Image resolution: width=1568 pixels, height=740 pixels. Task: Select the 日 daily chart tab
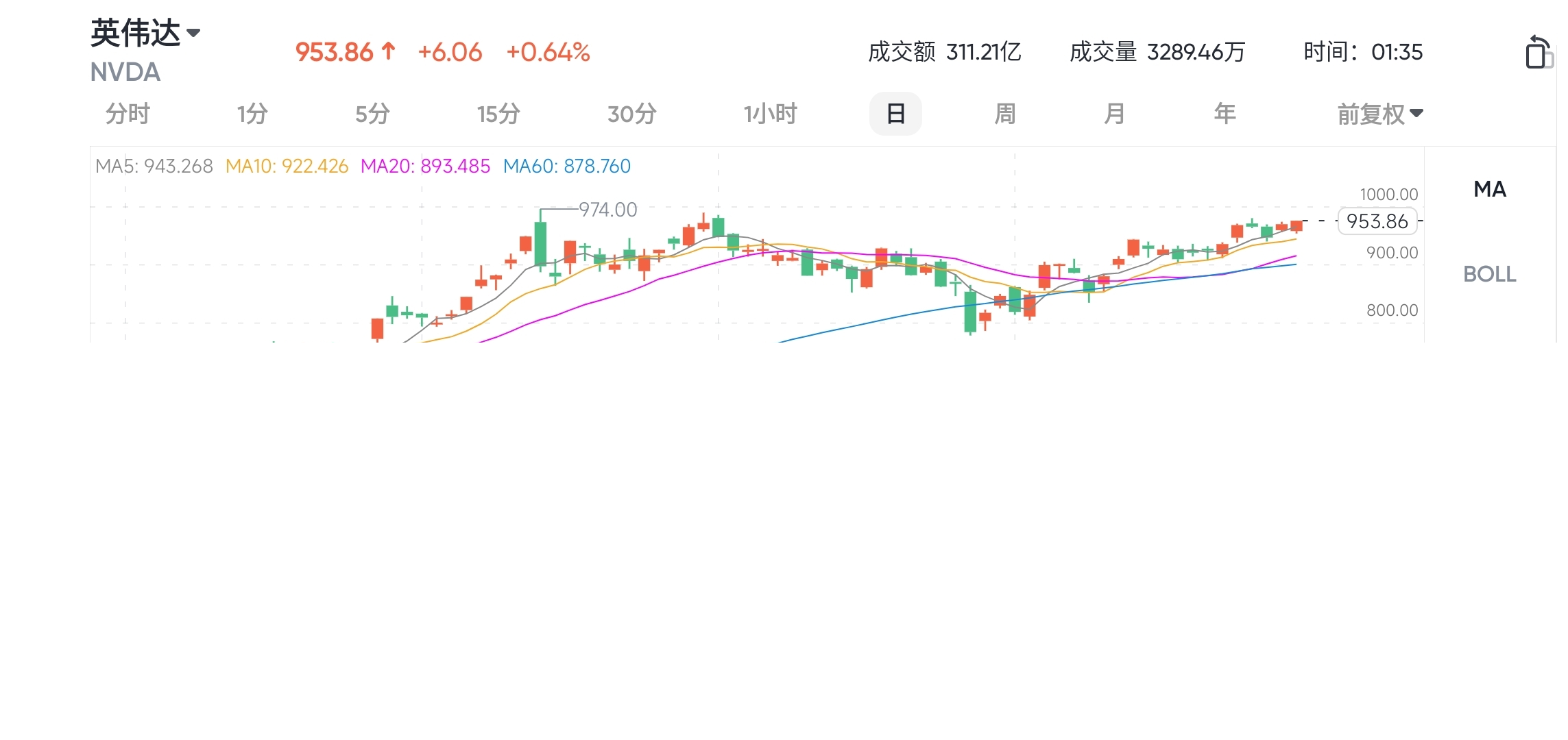tap(895, 114)
